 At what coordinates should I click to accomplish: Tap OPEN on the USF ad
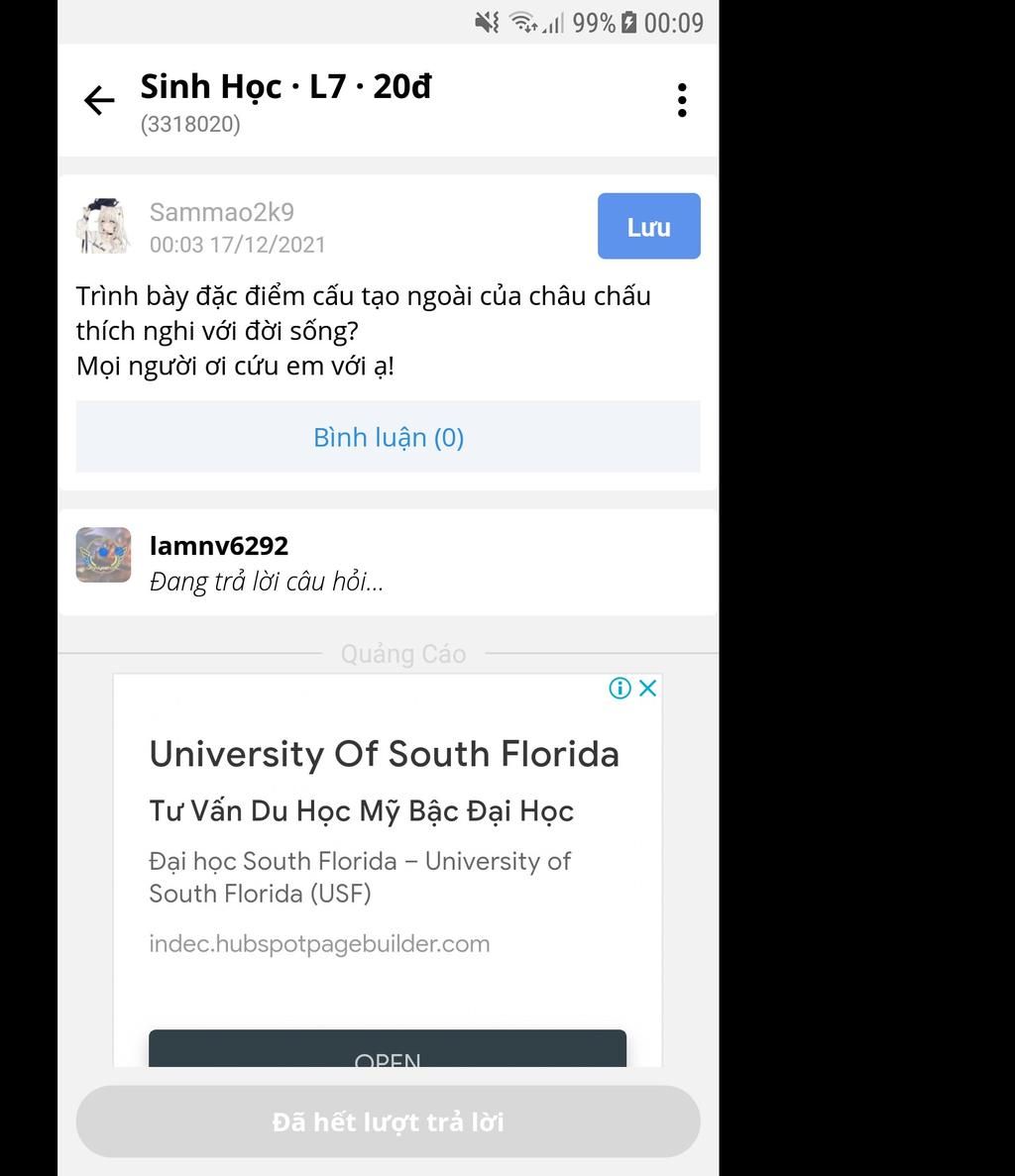(388, 1053)
